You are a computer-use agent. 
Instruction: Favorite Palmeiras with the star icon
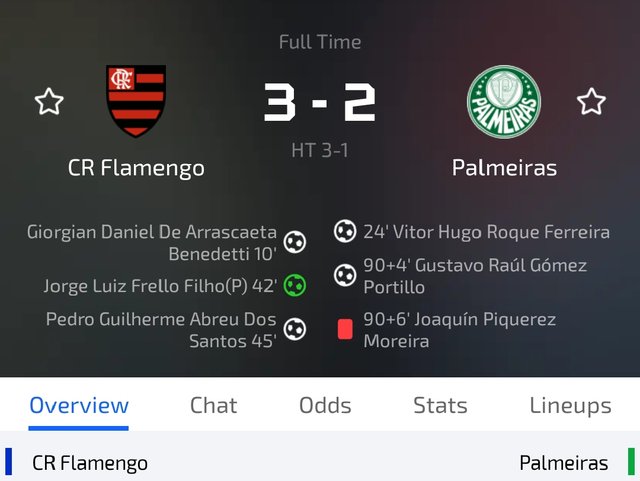point(591,102)
